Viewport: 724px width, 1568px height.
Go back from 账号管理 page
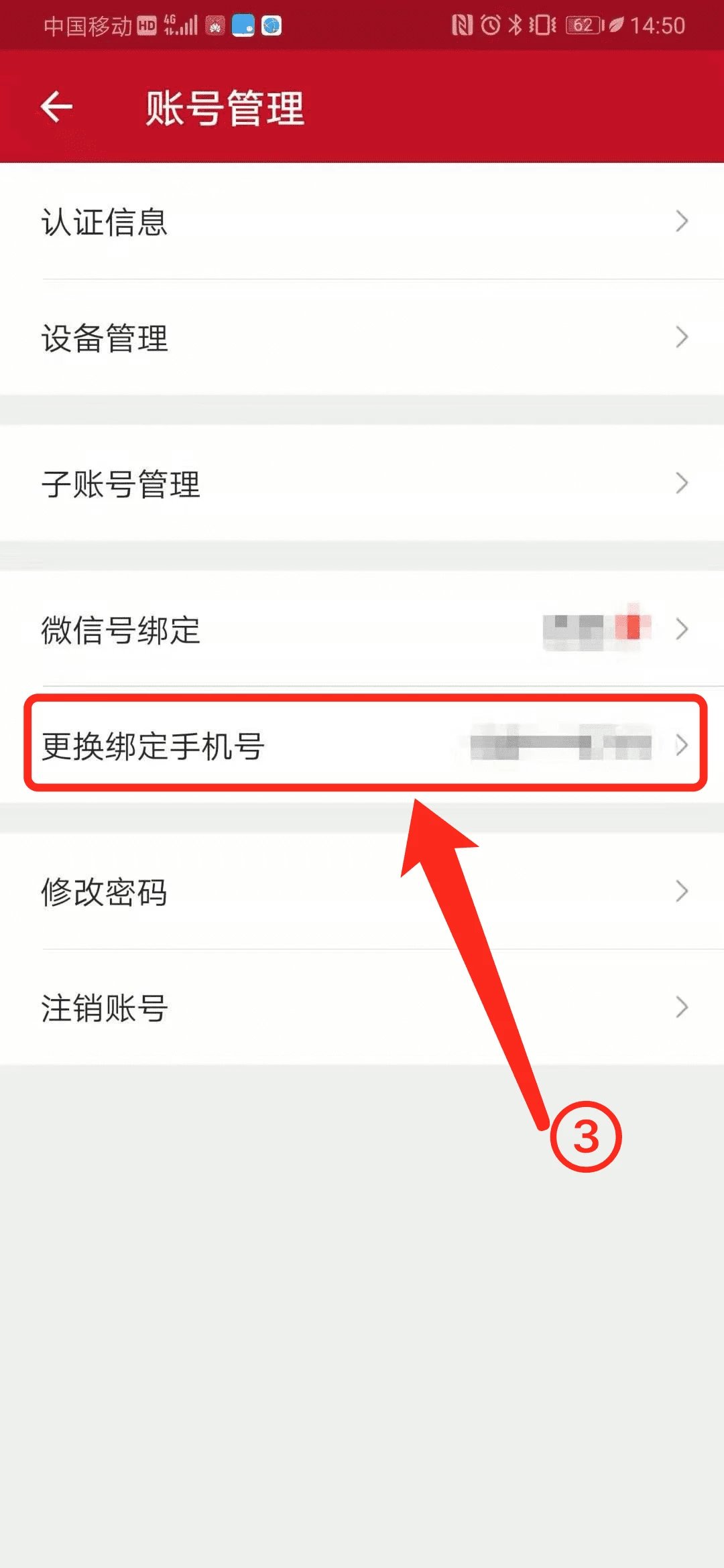56,107
